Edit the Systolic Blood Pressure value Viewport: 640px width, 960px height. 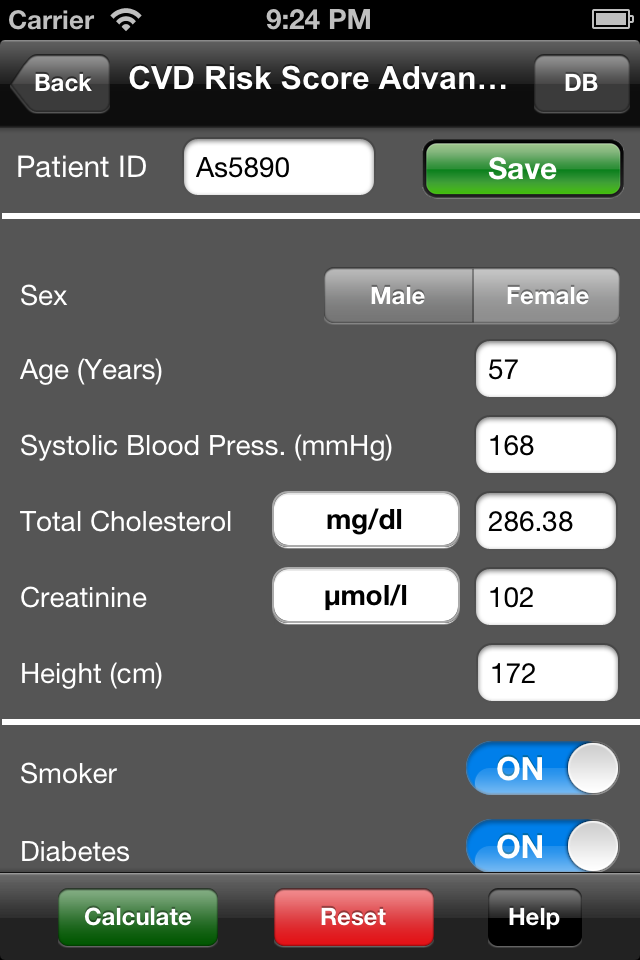pos(546,445)
